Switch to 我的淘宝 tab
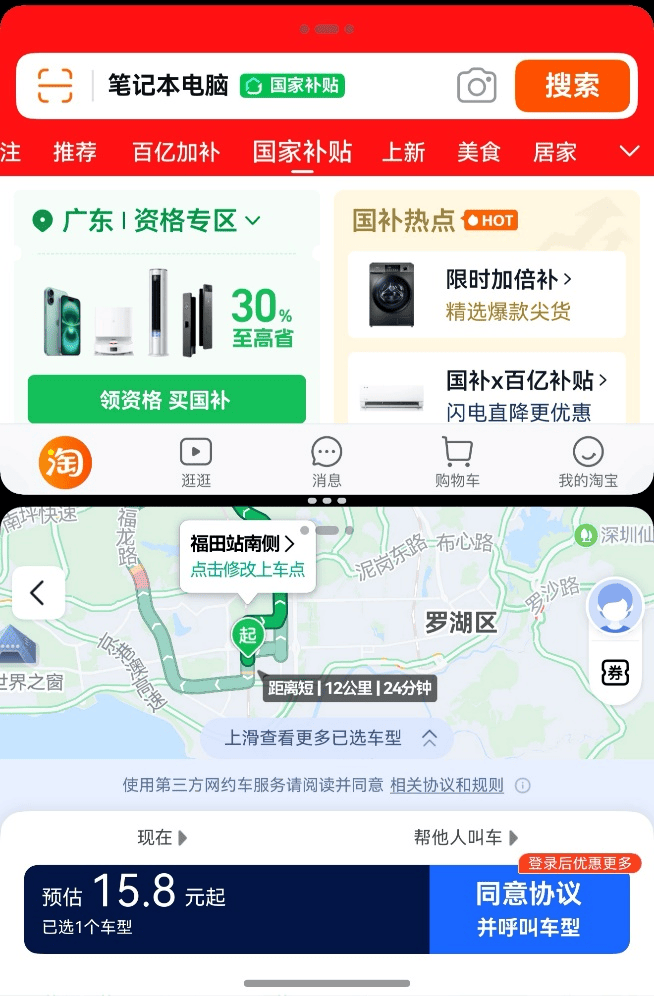 [x=588, y=463]
